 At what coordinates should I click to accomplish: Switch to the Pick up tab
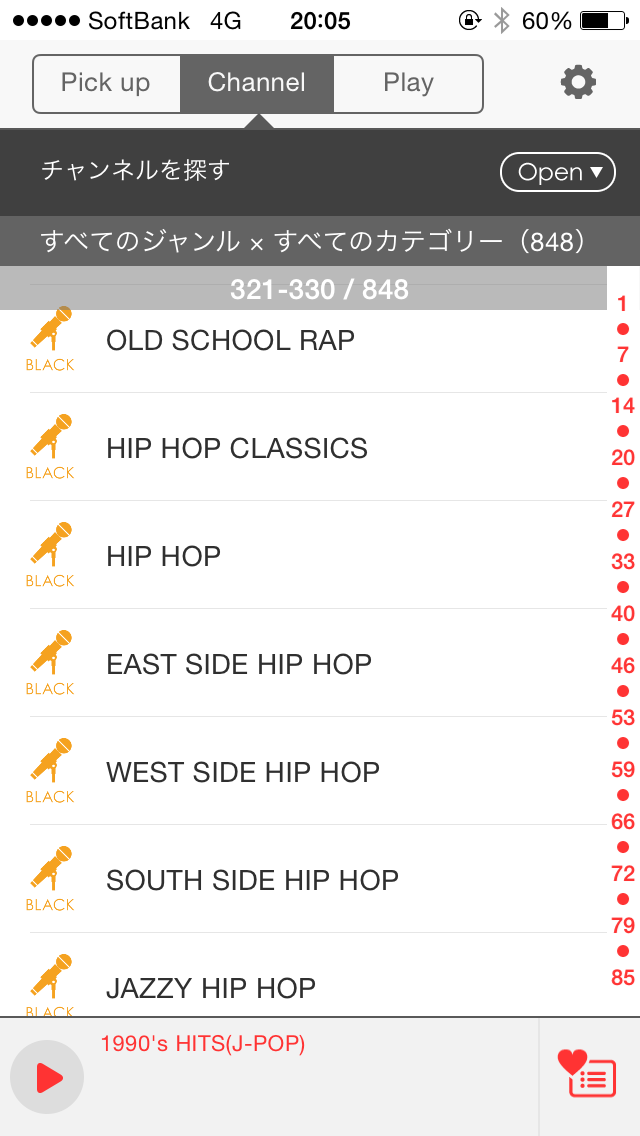pos(106,83)
